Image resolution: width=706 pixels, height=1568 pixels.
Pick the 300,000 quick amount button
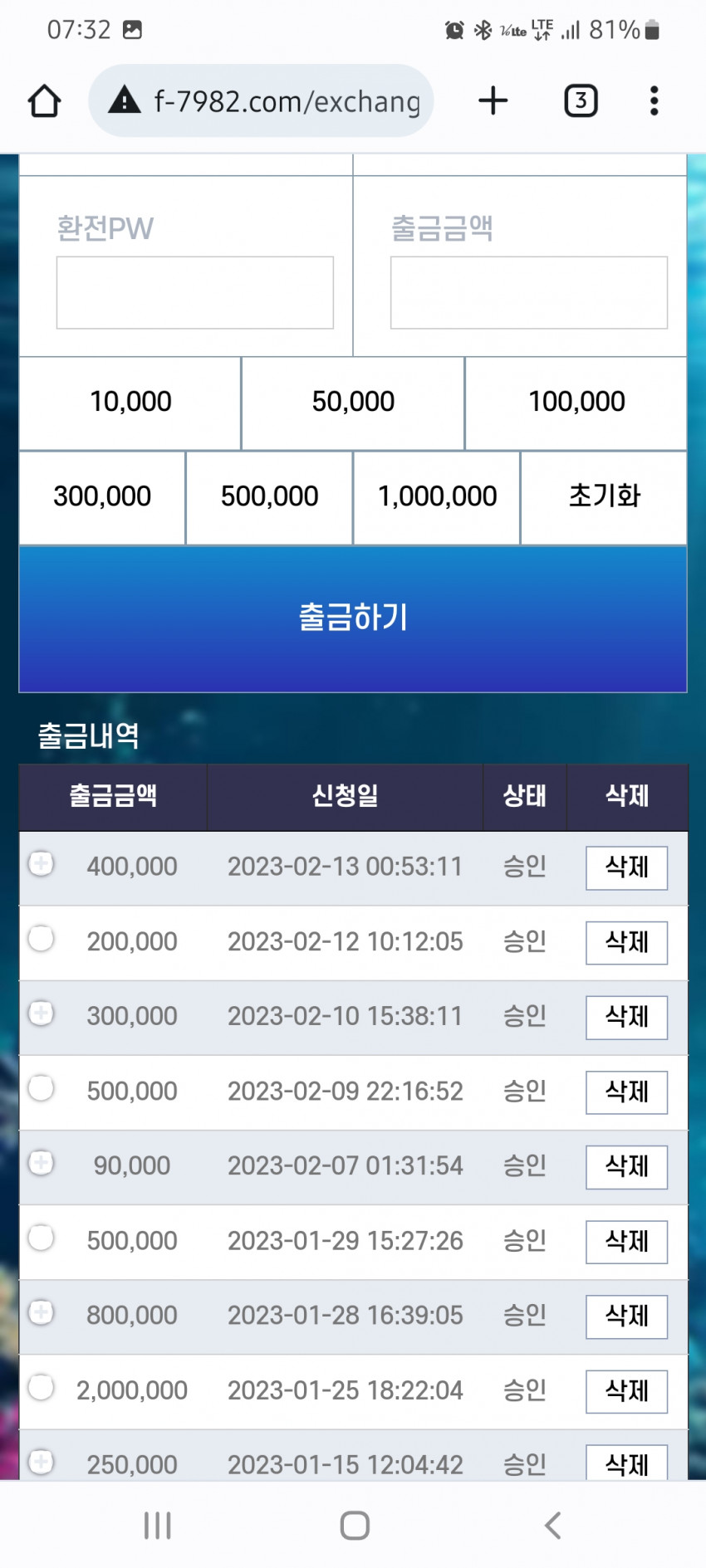[x=102, y=497]
